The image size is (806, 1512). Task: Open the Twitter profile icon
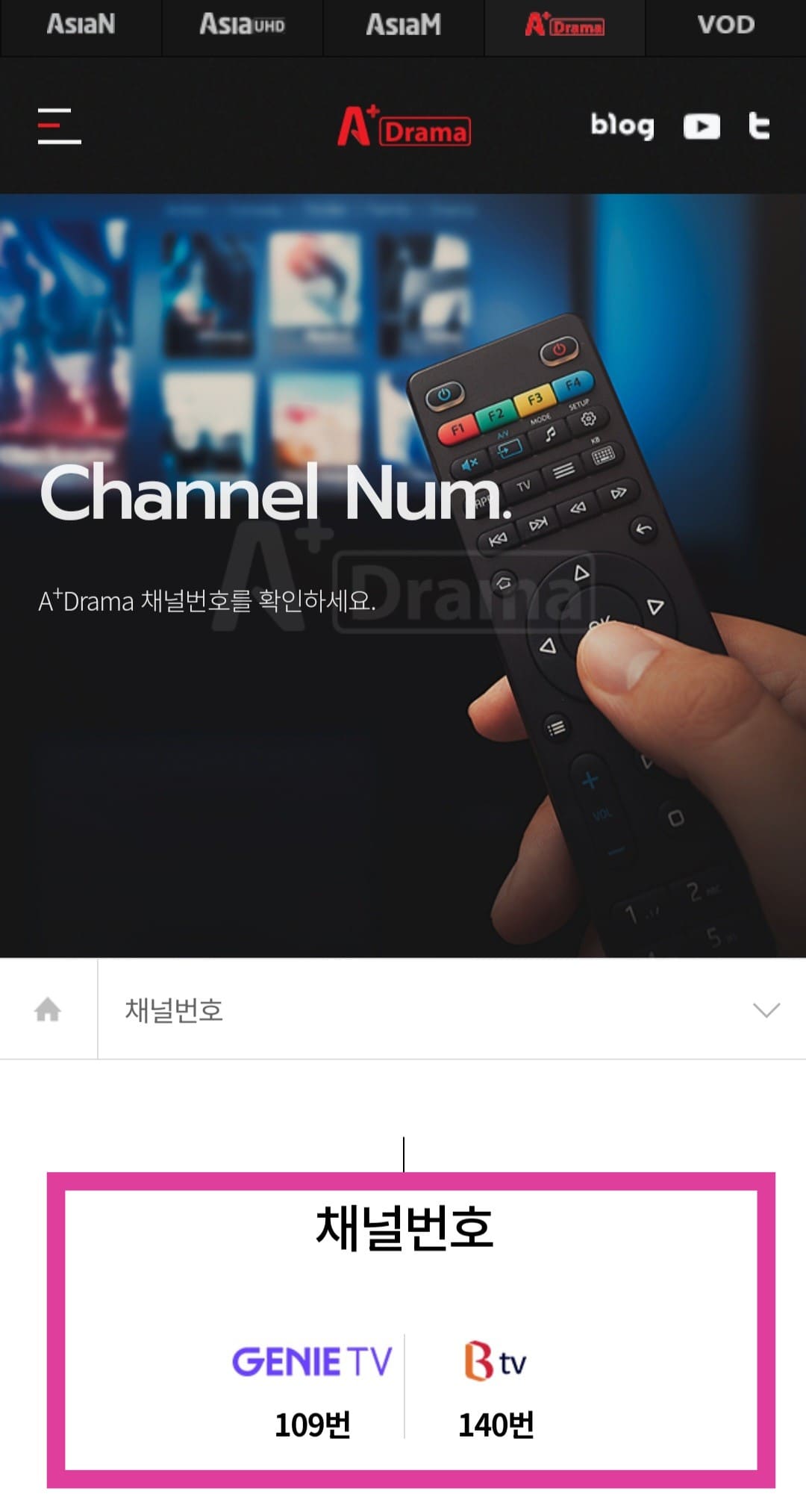(x=760, y=125)
